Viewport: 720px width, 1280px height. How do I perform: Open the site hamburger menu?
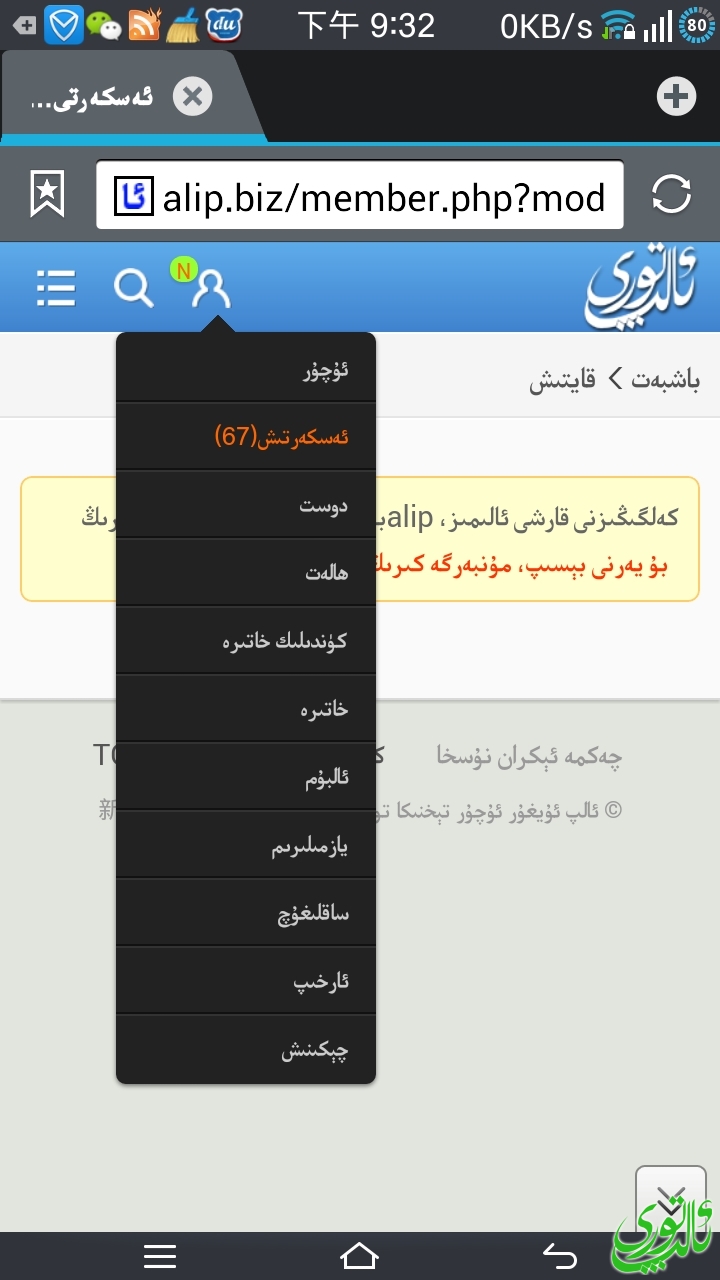[56, 288]
